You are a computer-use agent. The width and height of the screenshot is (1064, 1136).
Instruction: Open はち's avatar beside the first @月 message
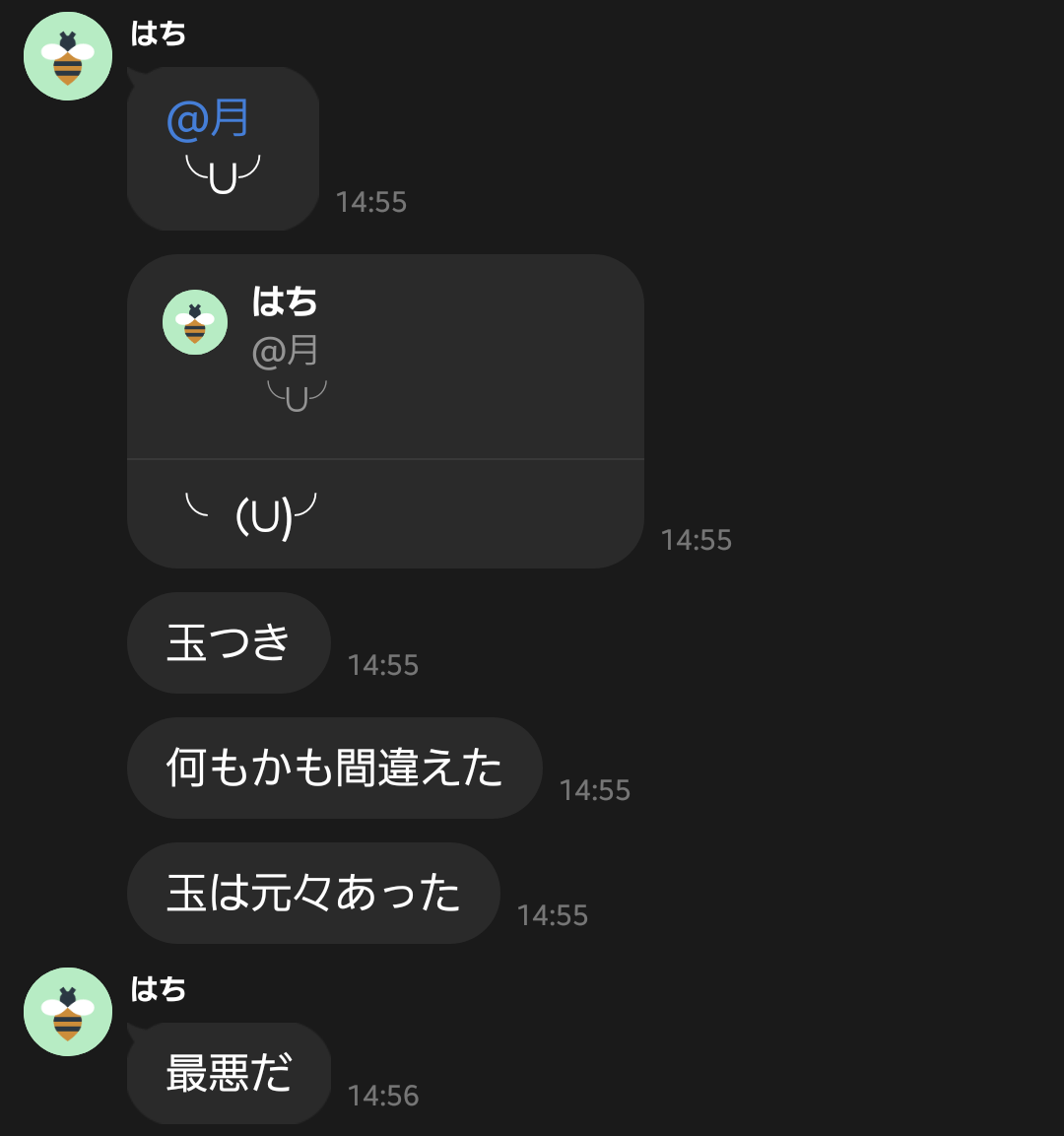(68, 56)
